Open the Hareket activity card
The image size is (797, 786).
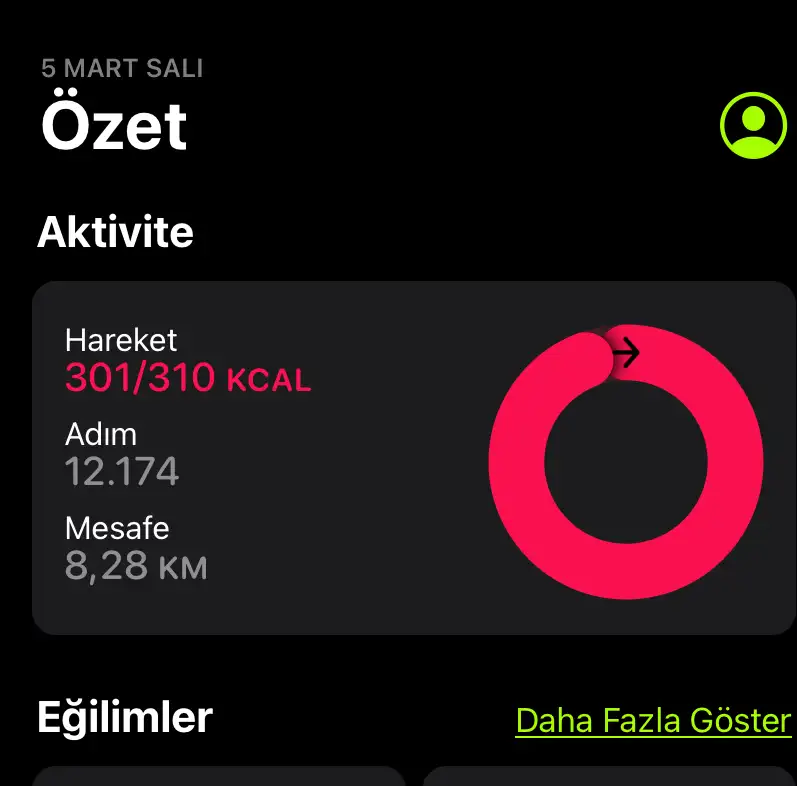(414, 458)
